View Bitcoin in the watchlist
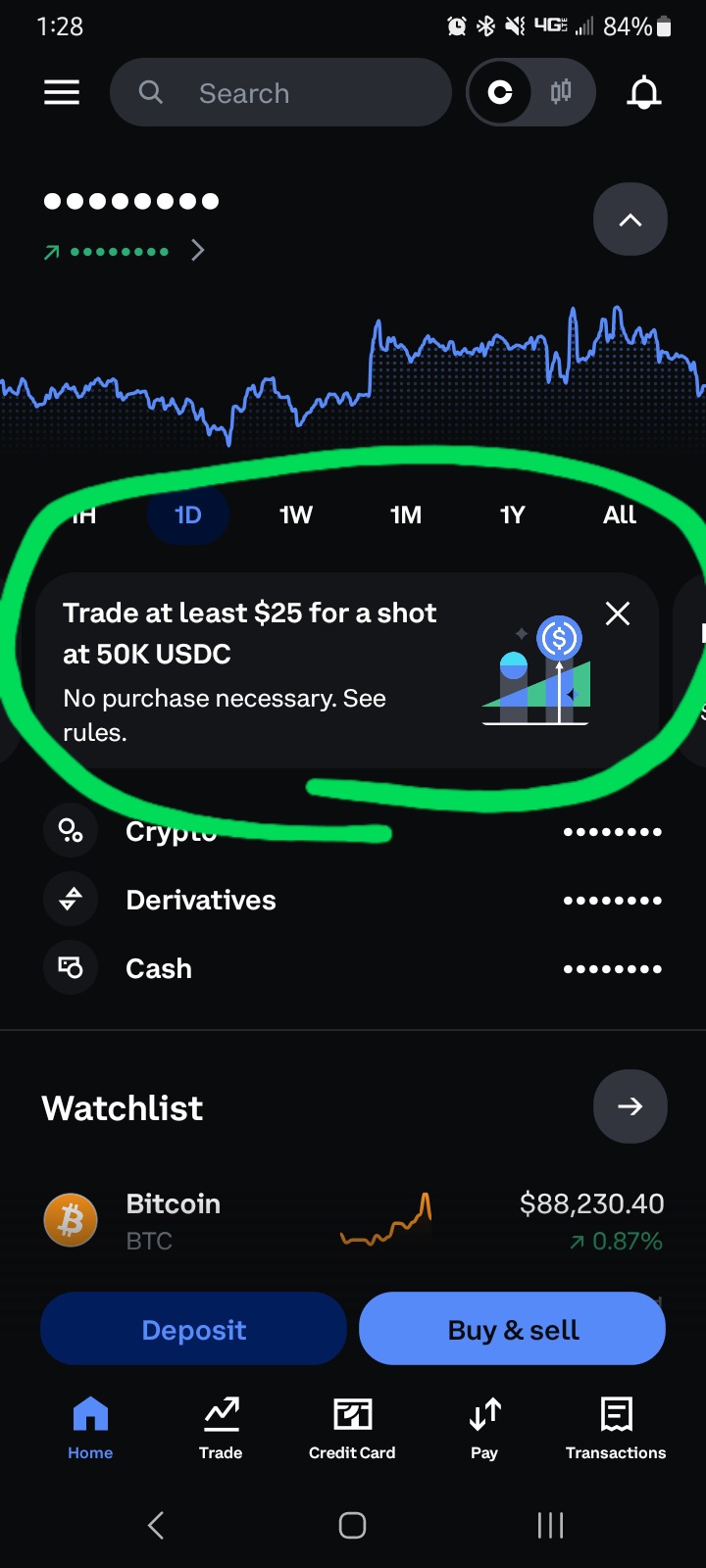706x1568 pixels. [353, 1221]
